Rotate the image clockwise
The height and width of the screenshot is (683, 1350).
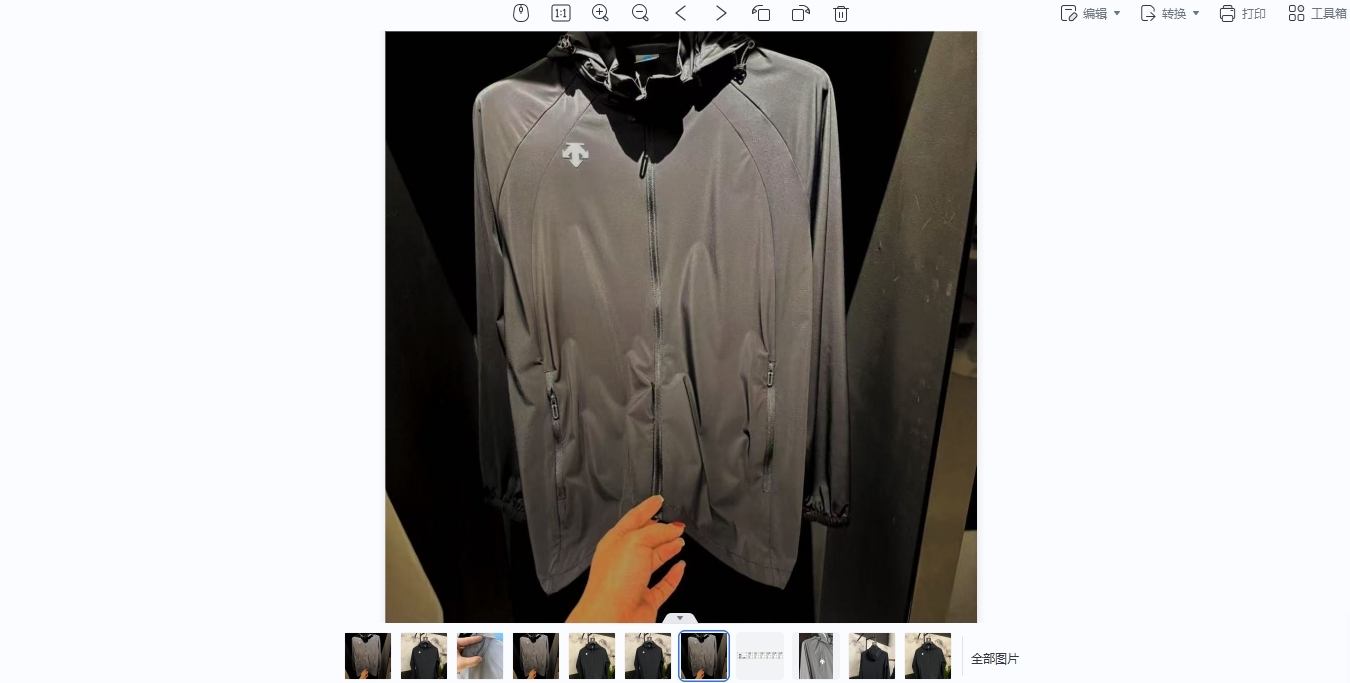click(801, 13)
